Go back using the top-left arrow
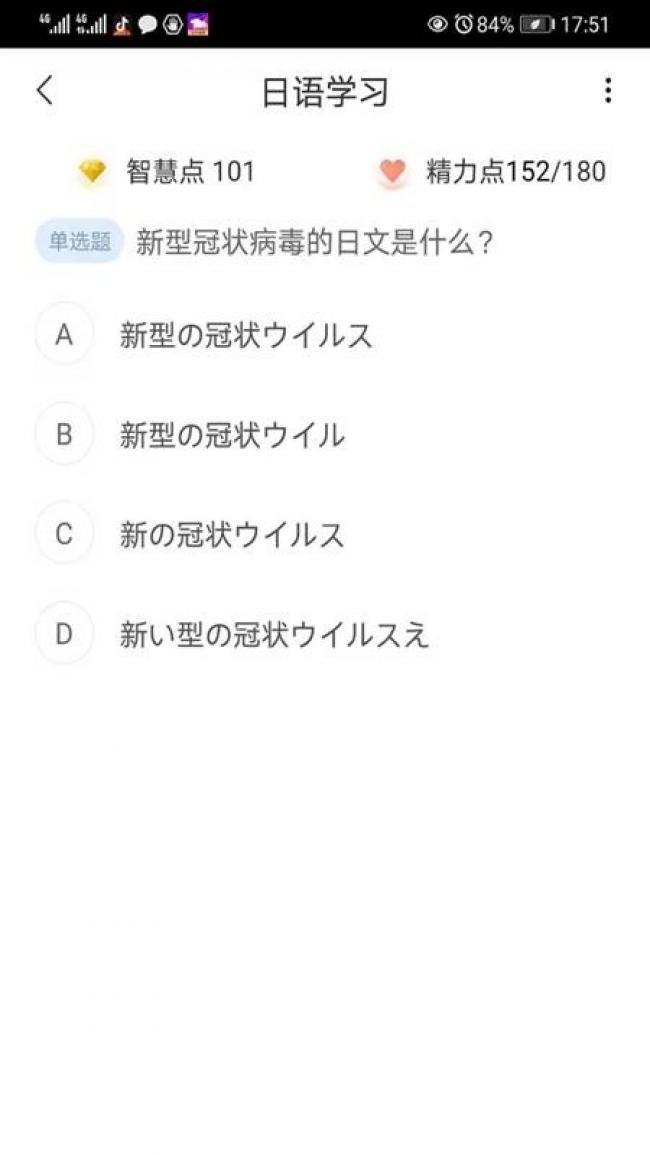 point(45,91)
